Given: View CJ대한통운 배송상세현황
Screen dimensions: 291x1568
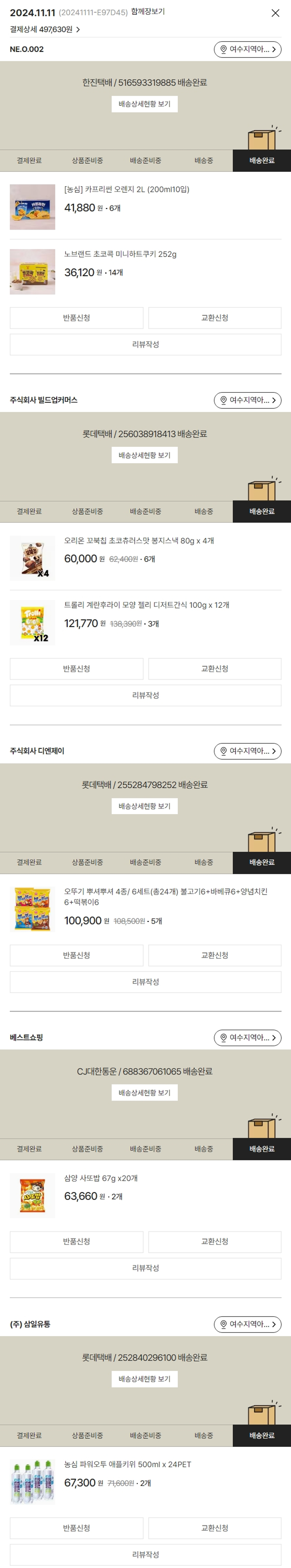Looking at the screenshot, I should coord(145,1093).
